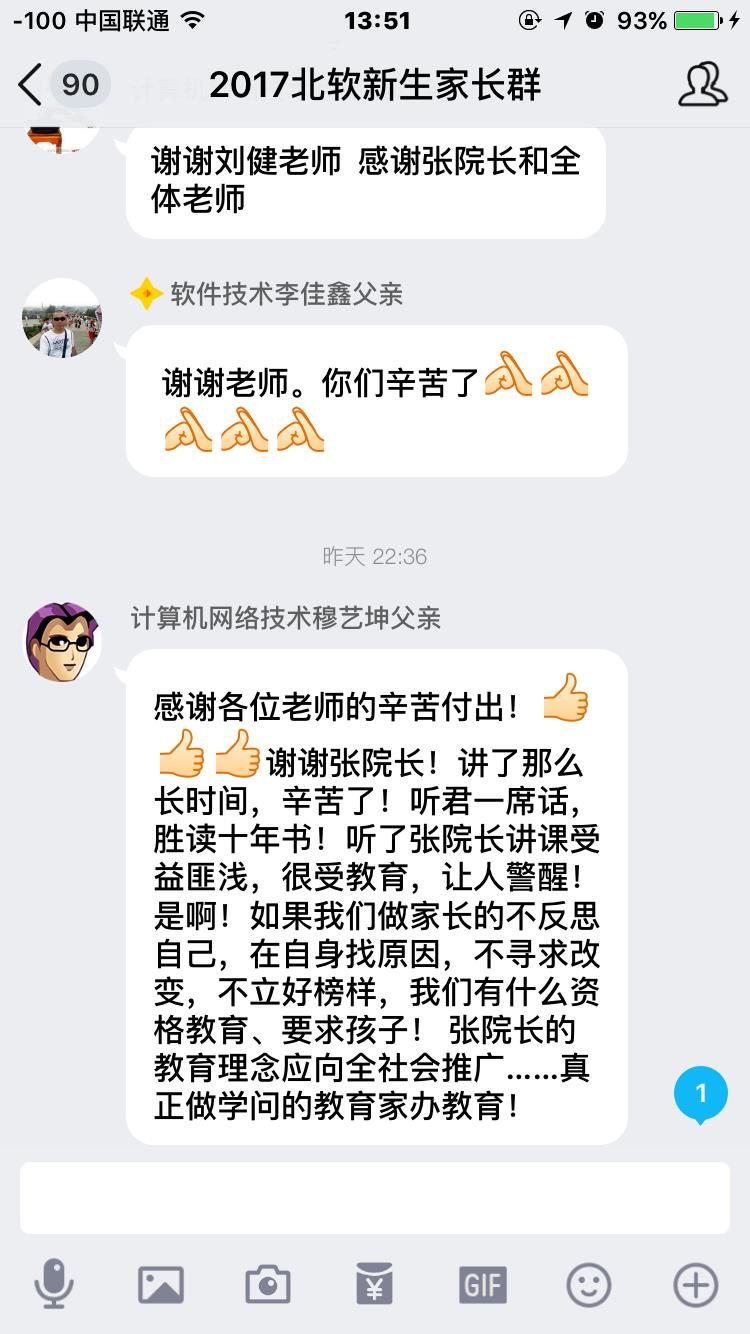Start voice input with the microphone
The width and height of the screenshot is (750, 1334).
click(53, 1284)
